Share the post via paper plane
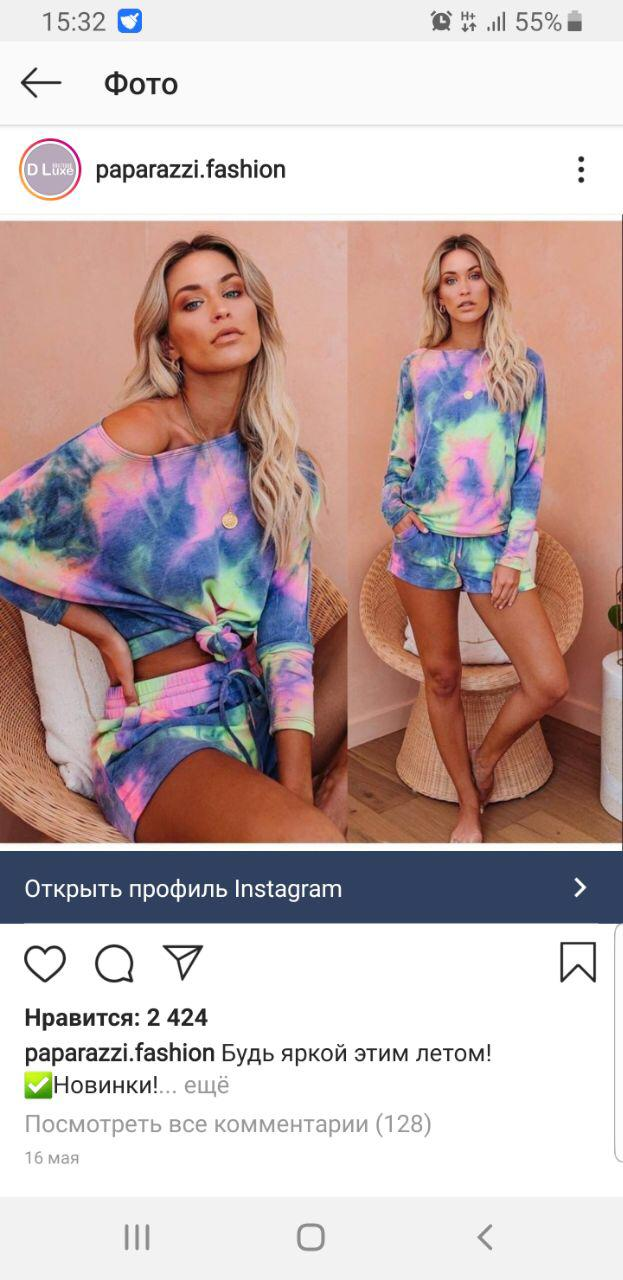This screenshot has height=1280, width=623. point(183,962)
